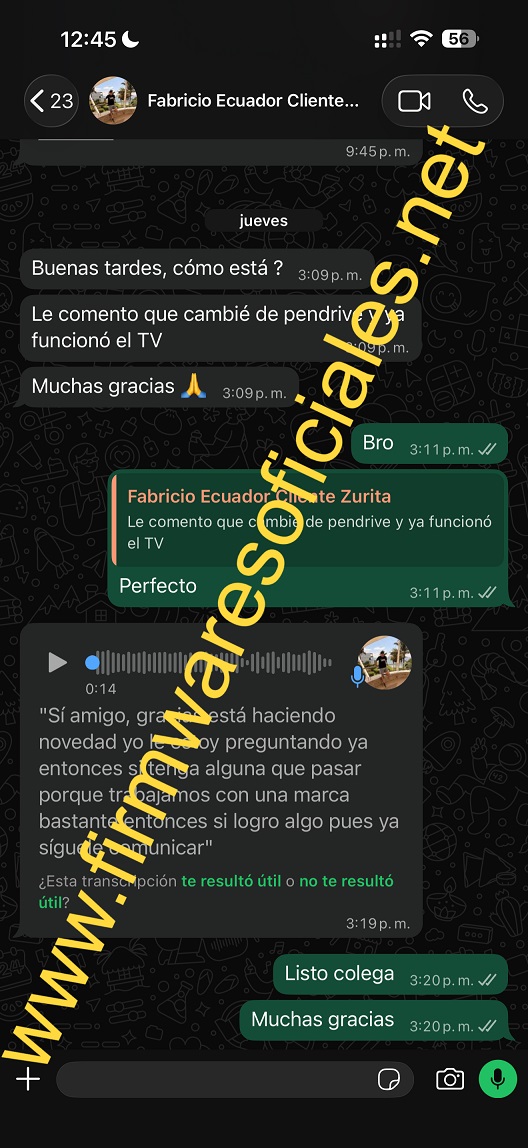Open the attachment plus menu
This screenshot has width=528, height=1148.
click(28, 1079)
